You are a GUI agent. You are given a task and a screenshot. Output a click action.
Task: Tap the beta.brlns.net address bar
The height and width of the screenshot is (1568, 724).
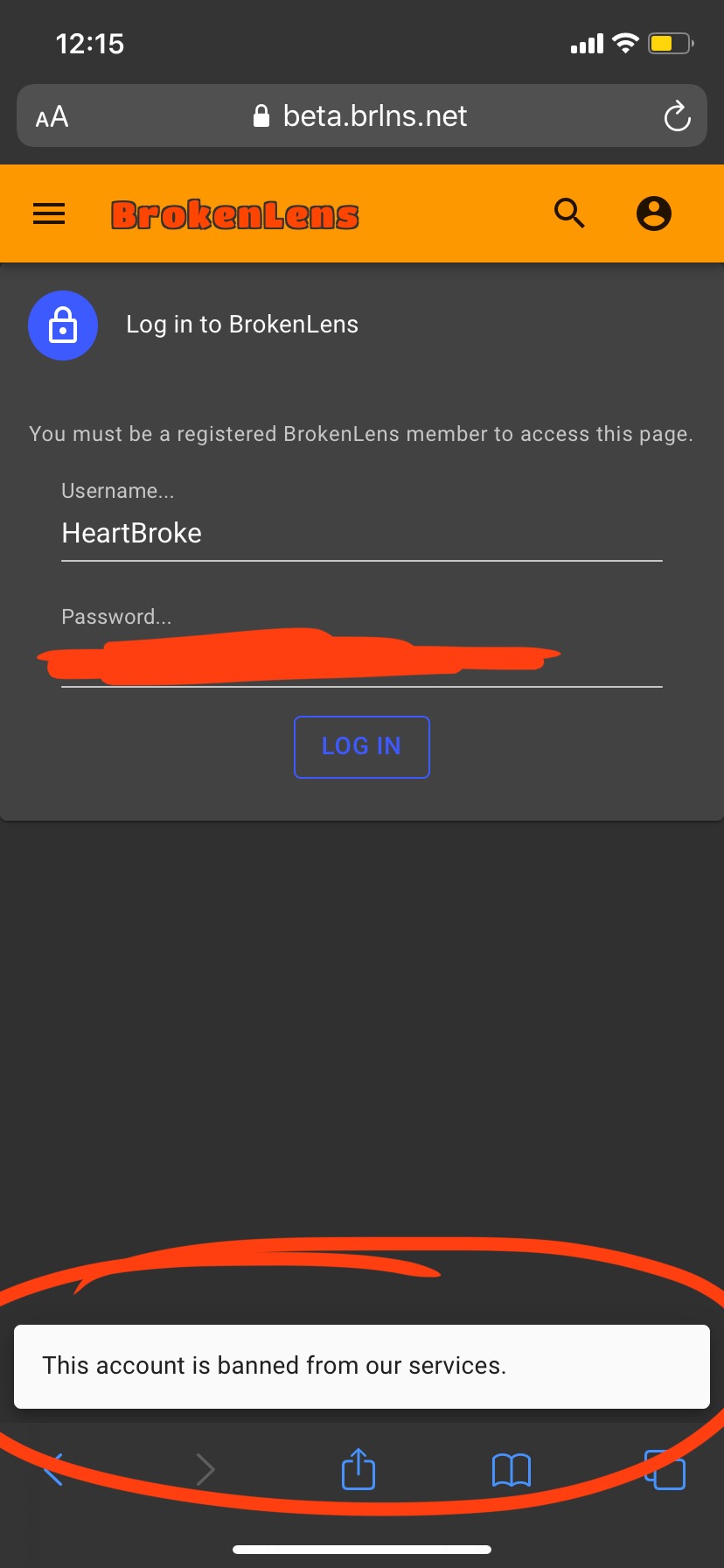pos(361,115)
